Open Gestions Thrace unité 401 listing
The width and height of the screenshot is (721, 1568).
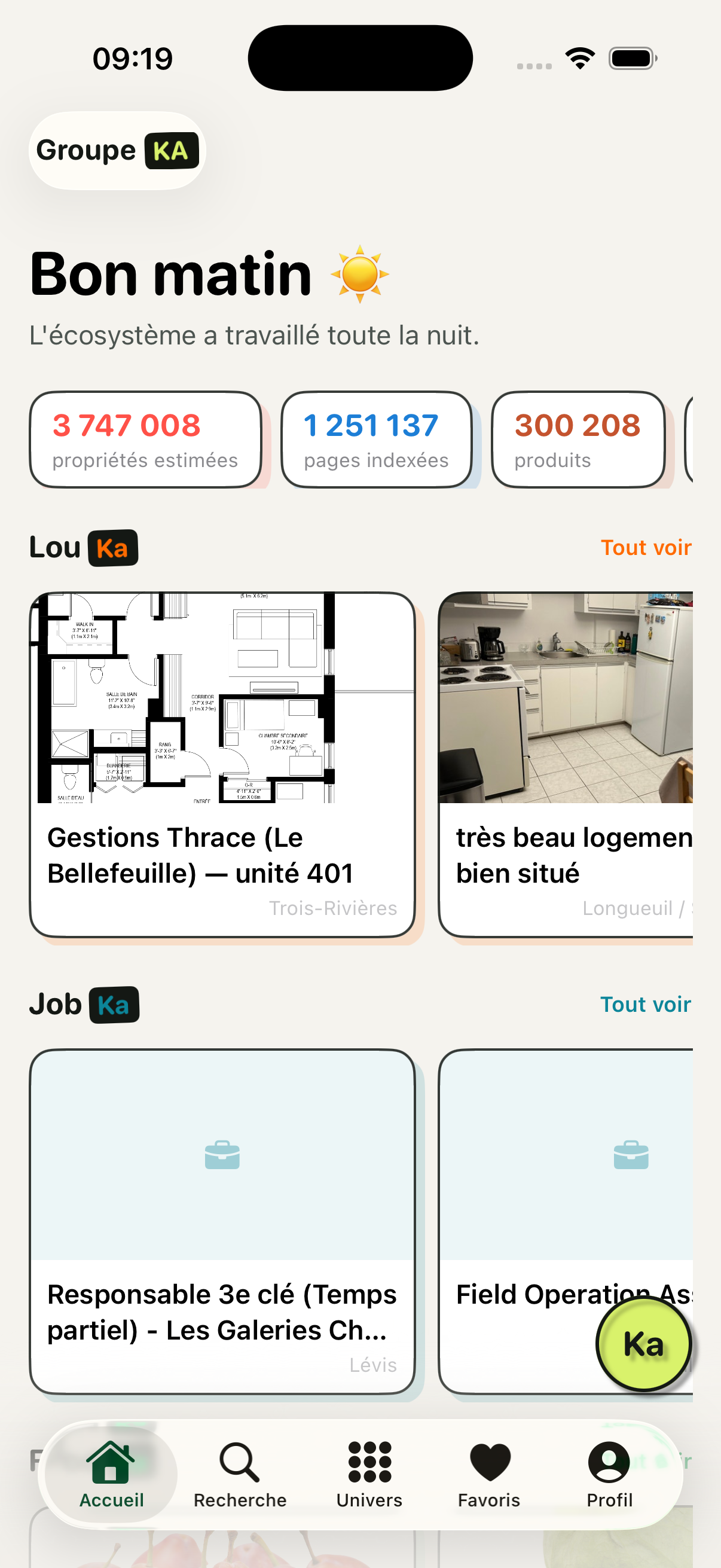pos(222,764)
